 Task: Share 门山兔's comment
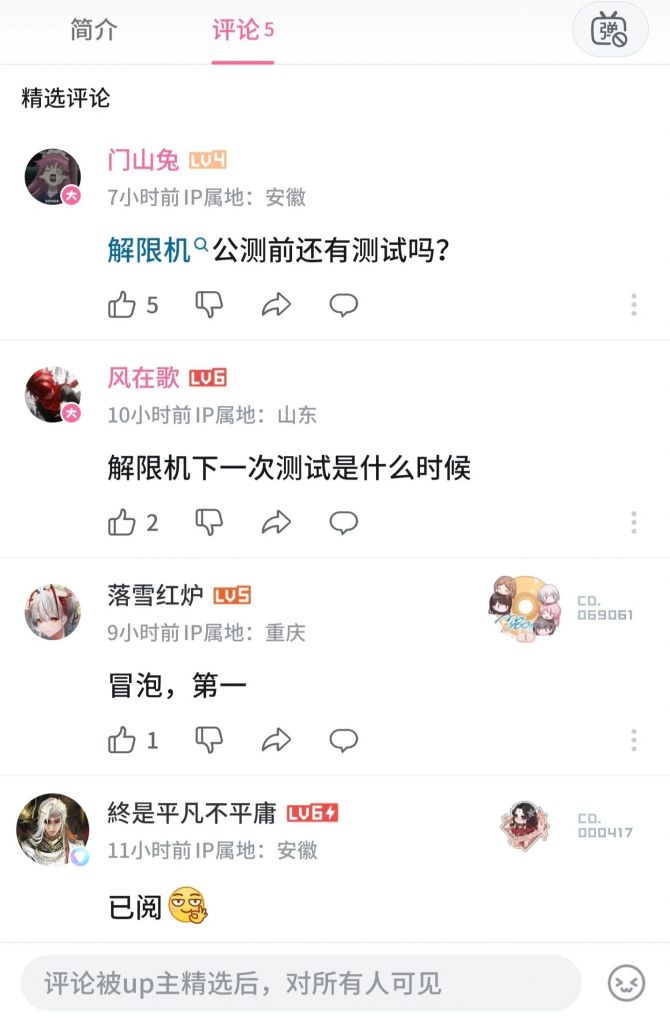click(276, 305)
